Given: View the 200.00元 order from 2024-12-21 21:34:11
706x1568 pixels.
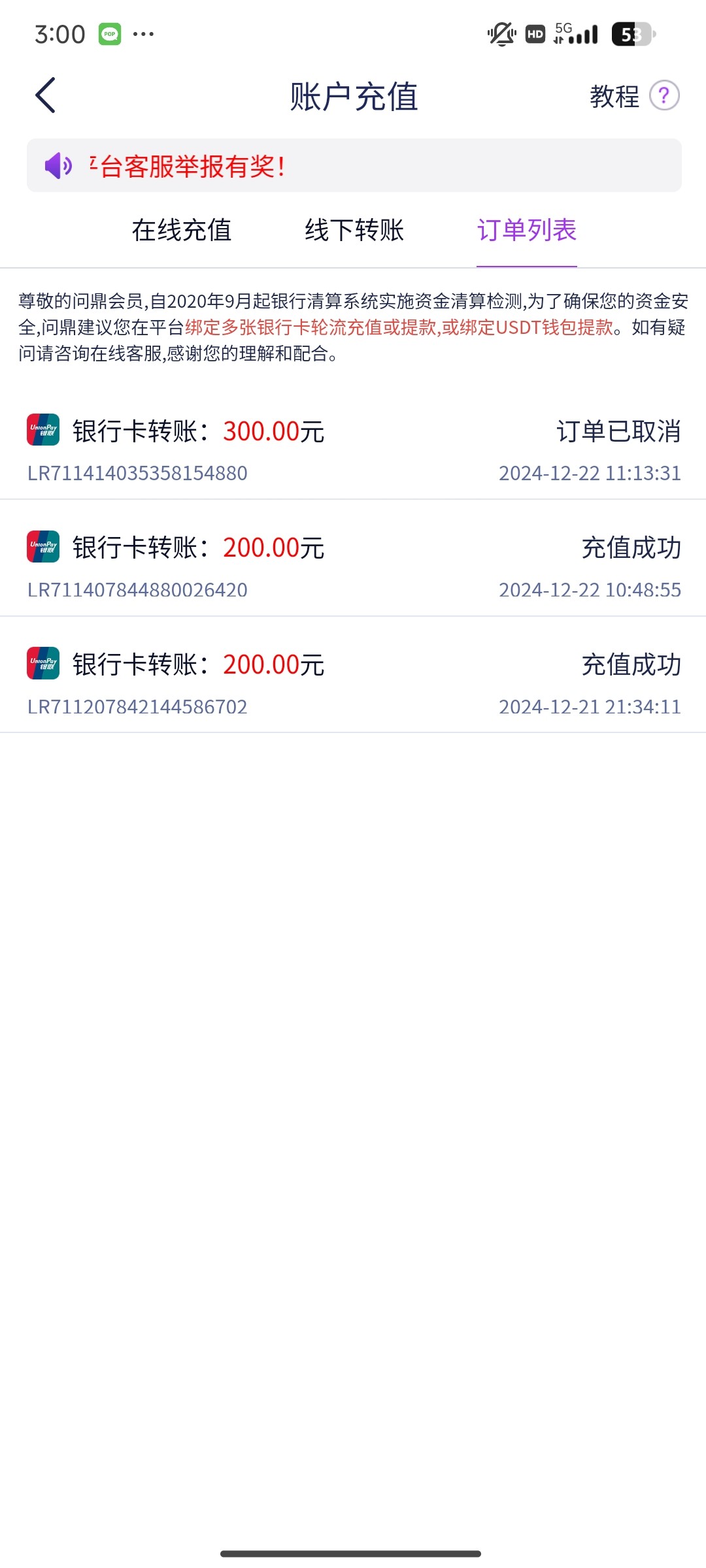Looking at the screenshot, I should [353, 683].
